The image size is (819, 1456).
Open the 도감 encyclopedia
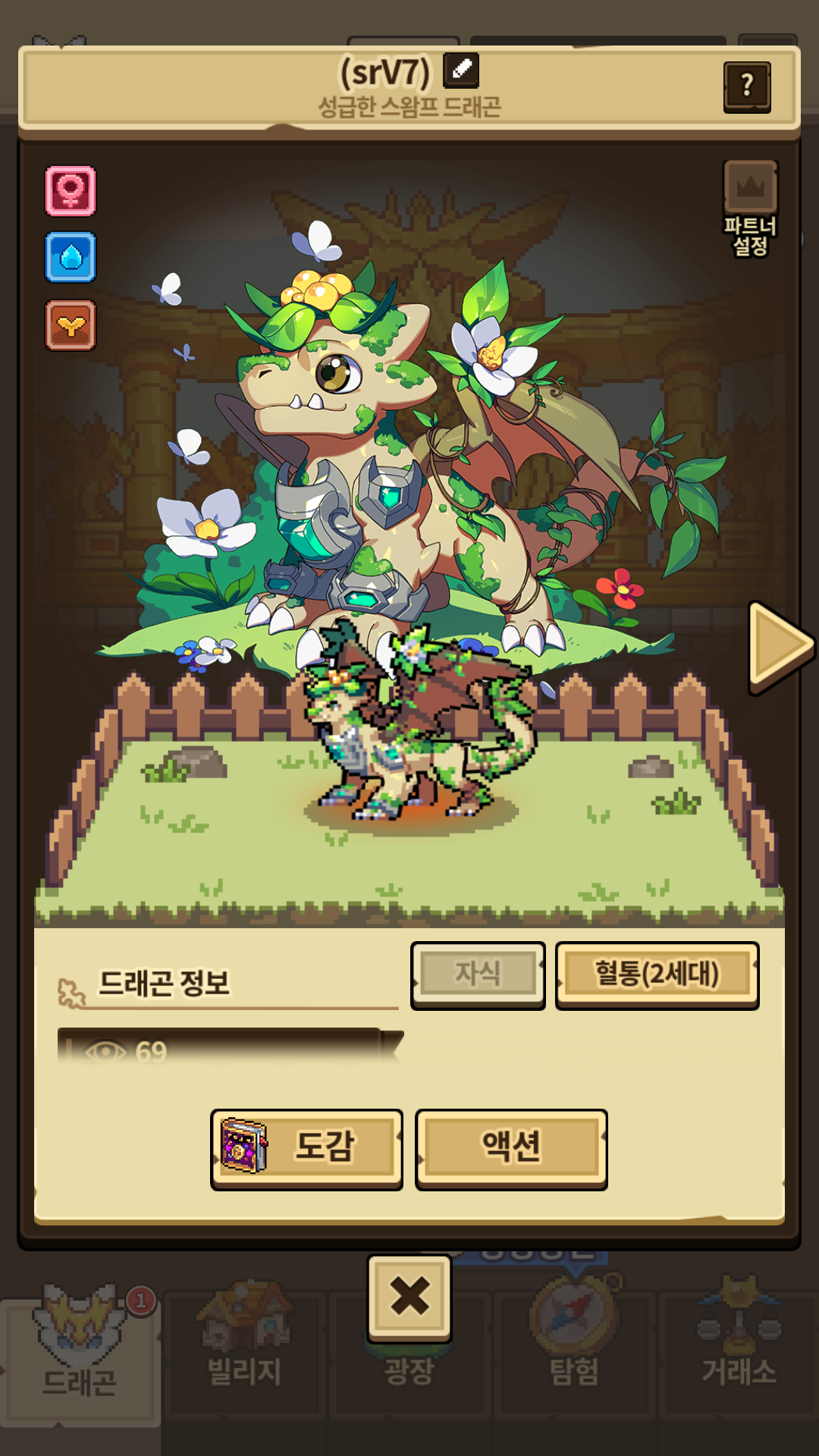pyautogui.click(x=306, y=1148)
